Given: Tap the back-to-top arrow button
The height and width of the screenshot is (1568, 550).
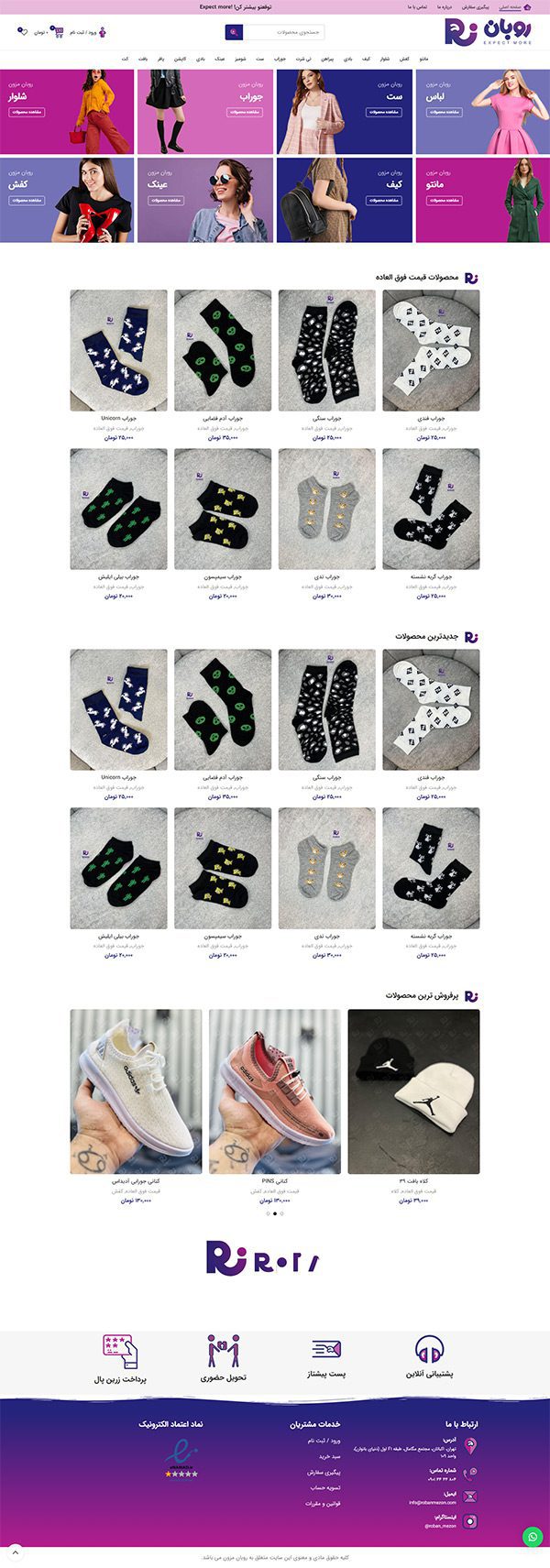Looking at the screenshot, I should pyautogui.click(x=16, y=1552).
